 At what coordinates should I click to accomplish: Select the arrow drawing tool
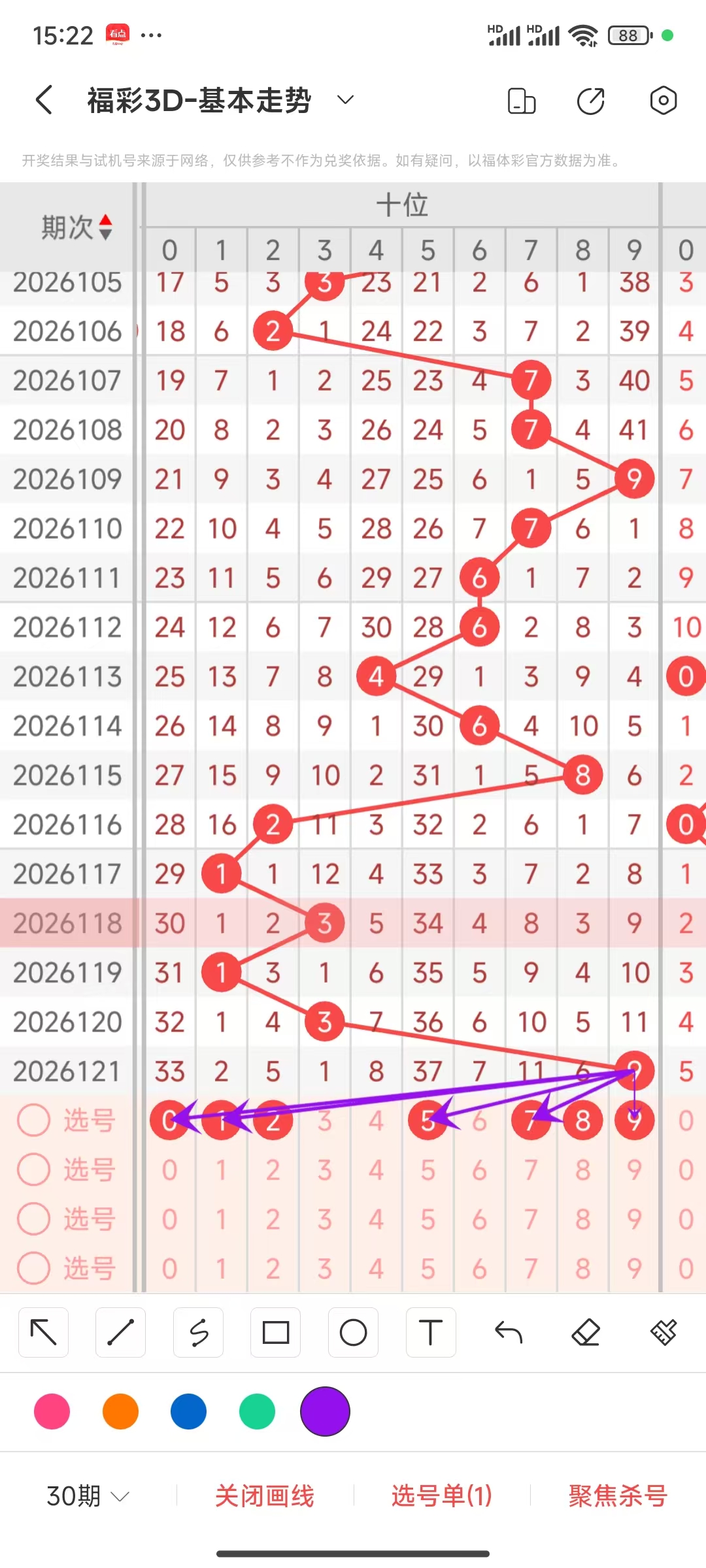pos(44,1332)
